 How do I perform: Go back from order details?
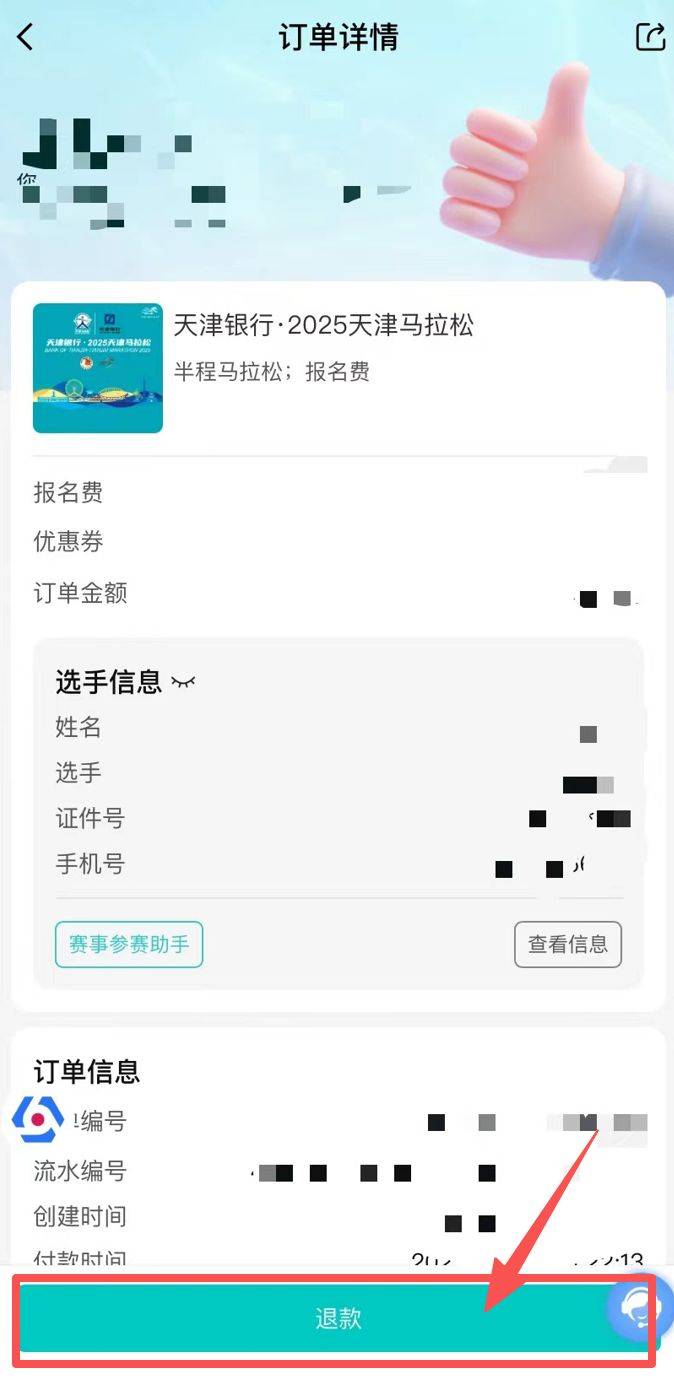26,37
